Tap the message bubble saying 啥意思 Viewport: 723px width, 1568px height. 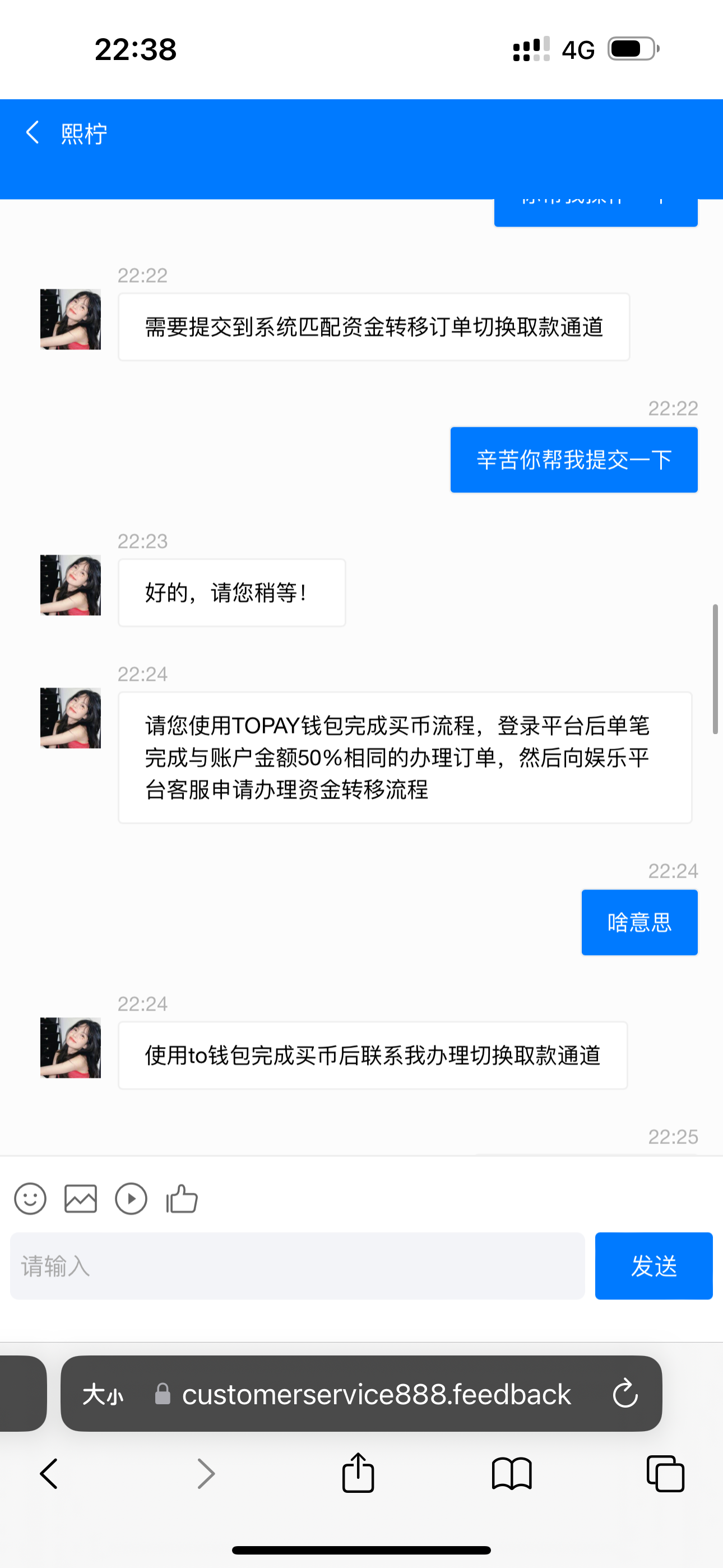[x=639, y=921]
